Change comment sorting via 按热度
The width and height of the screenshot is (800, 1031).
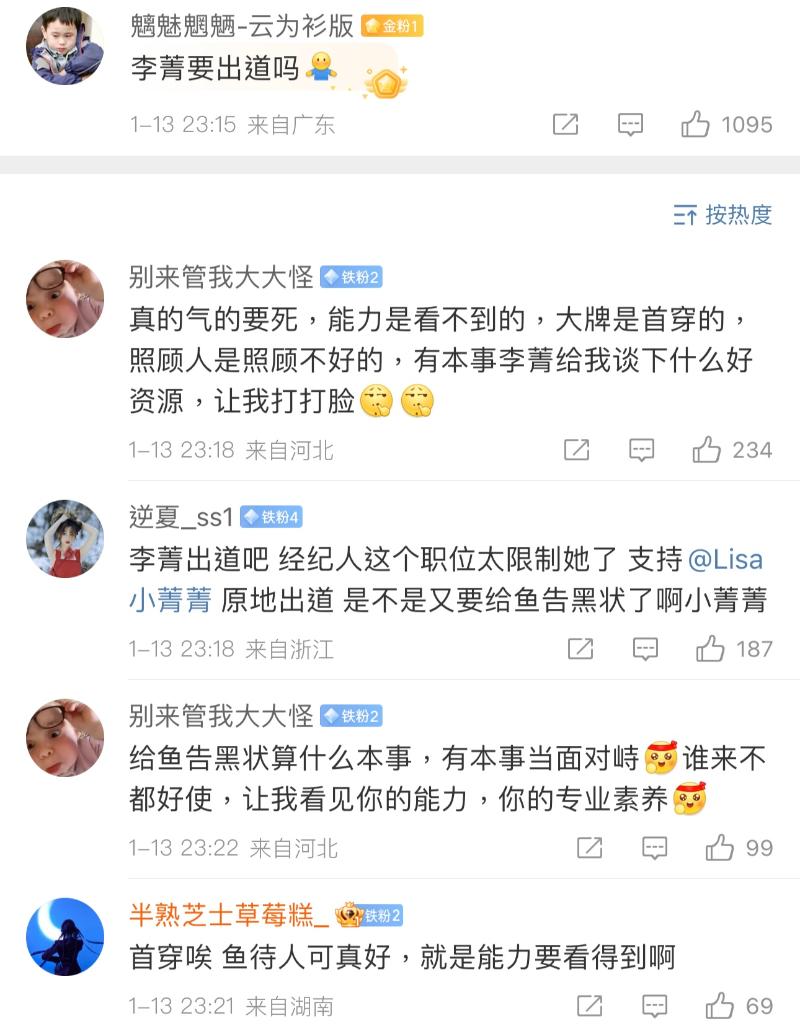click(x=723, y=214)
